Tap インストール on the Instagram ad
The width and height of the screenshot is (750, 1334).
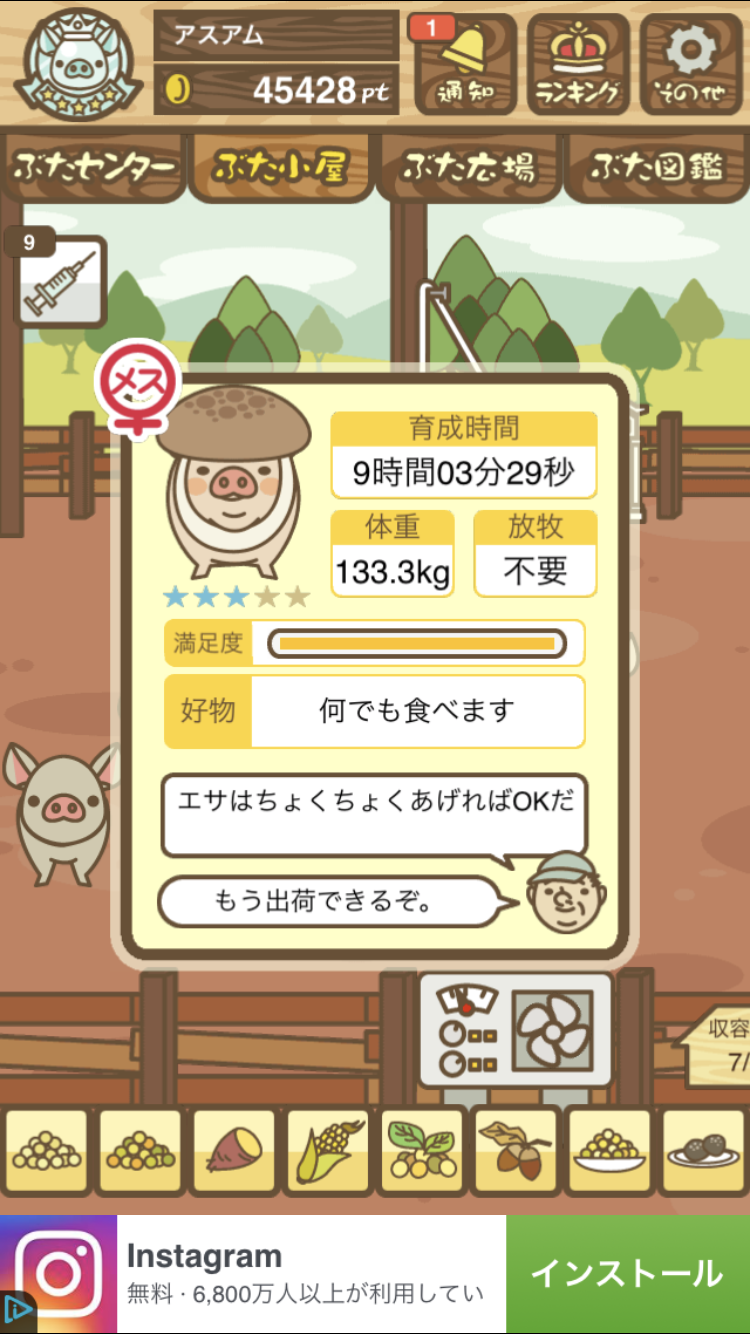(x=627, y=1273)
